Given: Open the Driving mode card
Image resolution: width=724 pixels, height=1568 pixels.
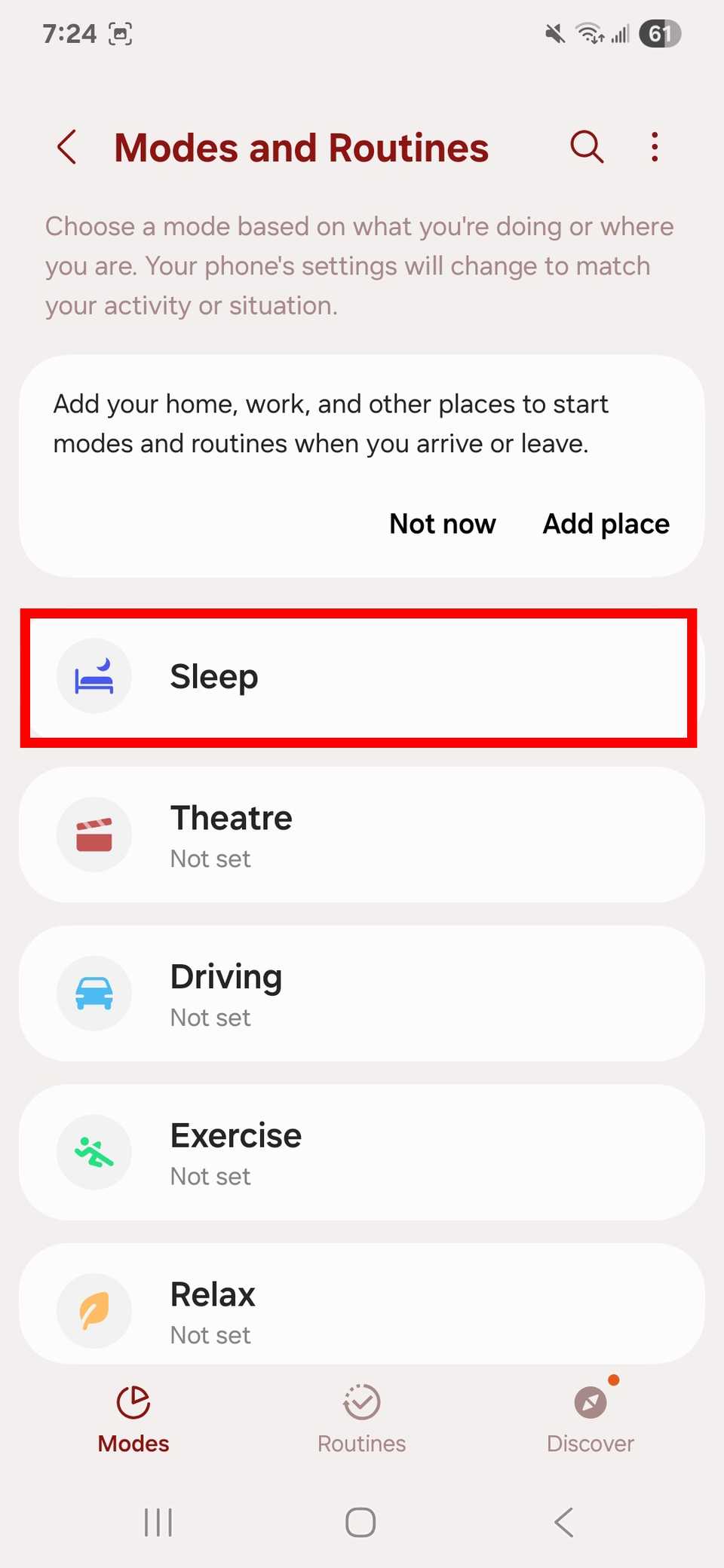Looking at the screenshot, I should point(360,994).
